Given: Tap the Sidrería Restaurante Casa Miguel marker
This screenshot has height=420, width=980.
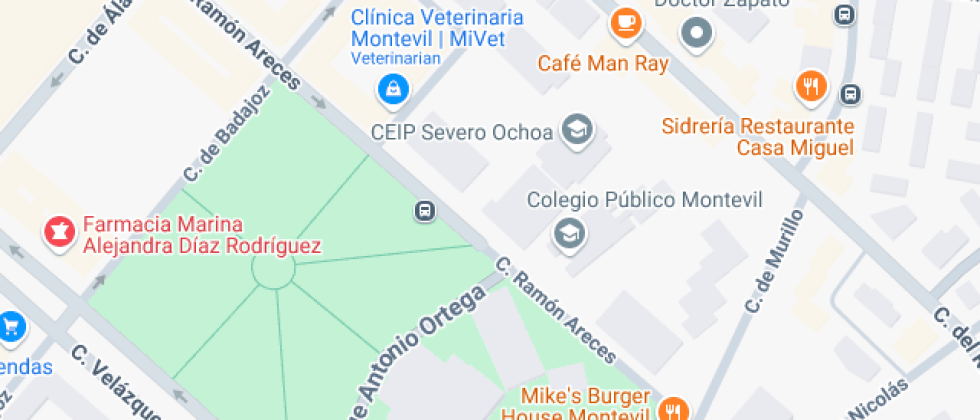Looking at the screenshot, I should [x=811, y=87].
